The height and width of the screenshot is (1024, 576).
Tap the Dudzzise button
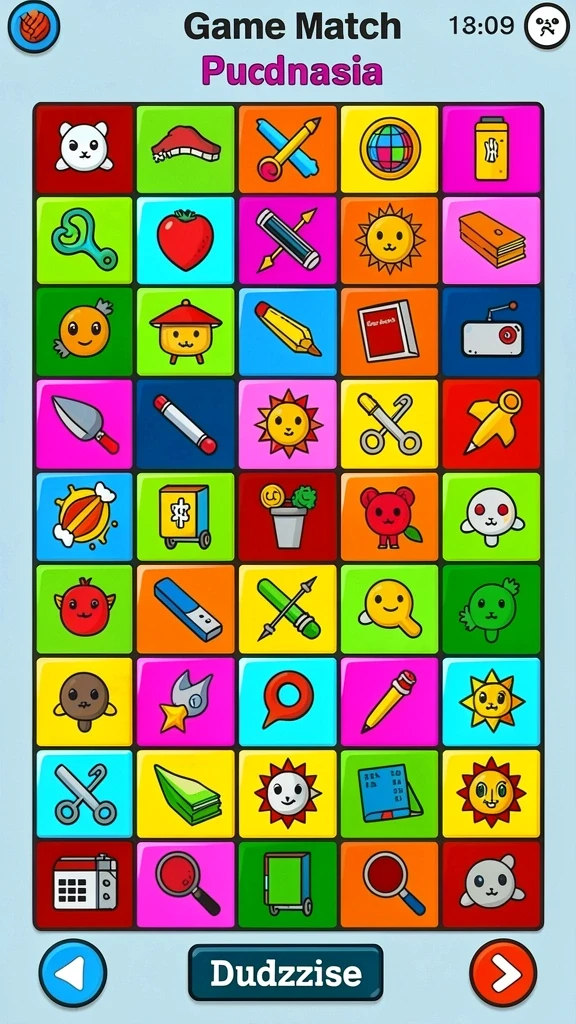click(285, 973)
